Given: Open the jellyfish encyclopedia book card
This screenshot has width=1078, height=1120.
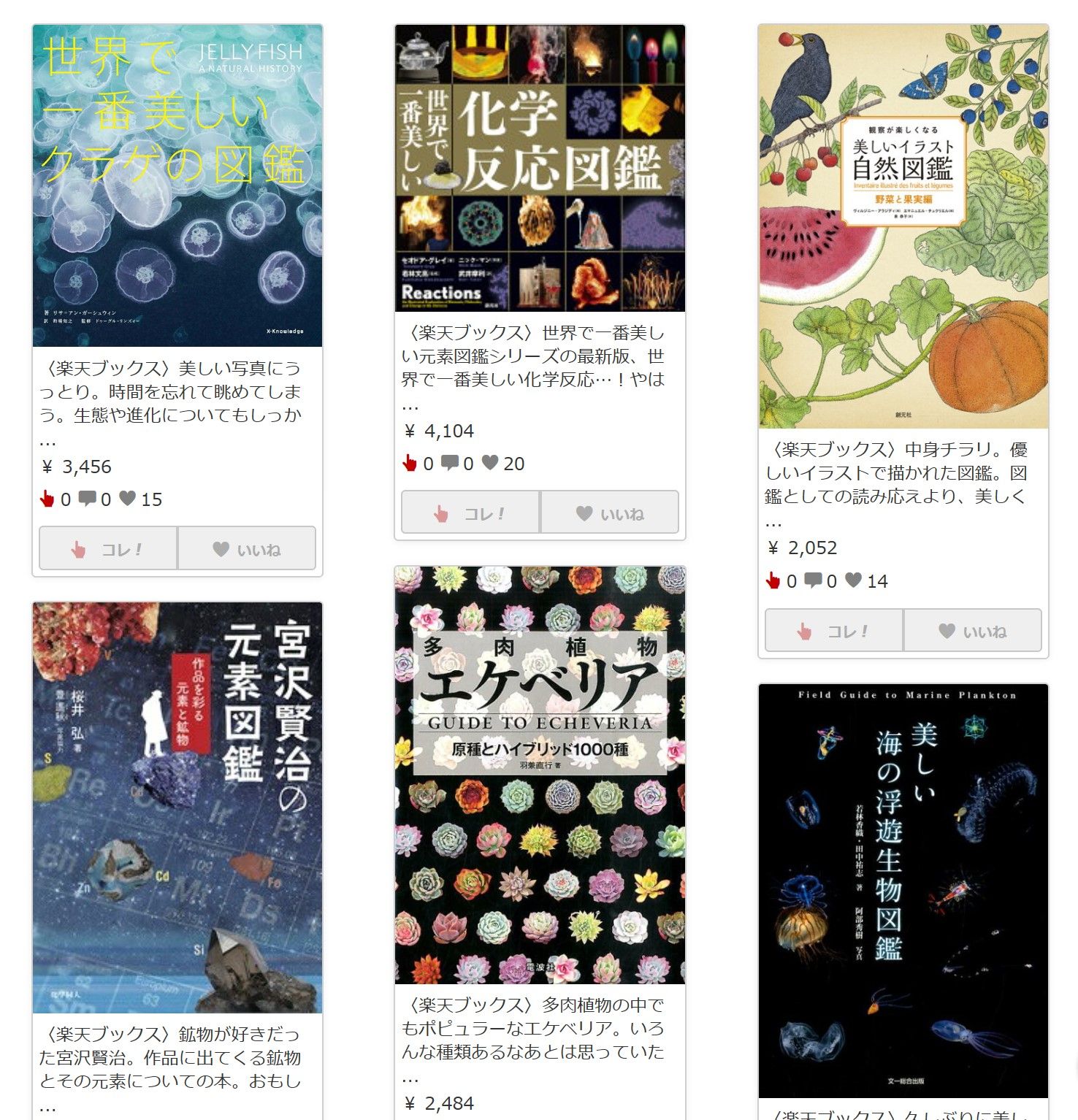Looking at the screenshot, I should [177, 186].
